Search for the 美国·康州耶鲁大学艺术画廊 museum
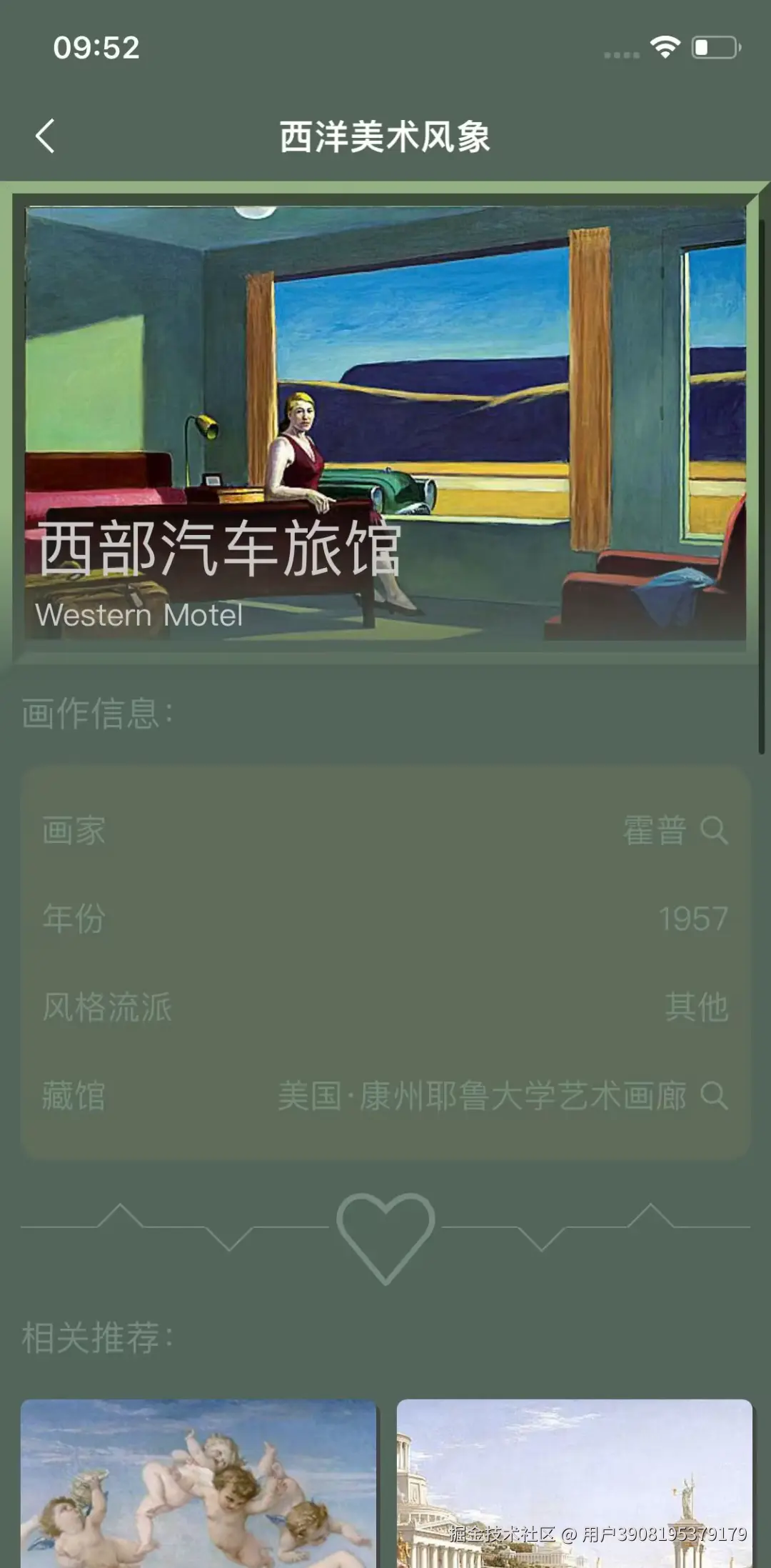Image resolution: width=771 pixels, height=1568 pixels. click(x=714, y=1096)
